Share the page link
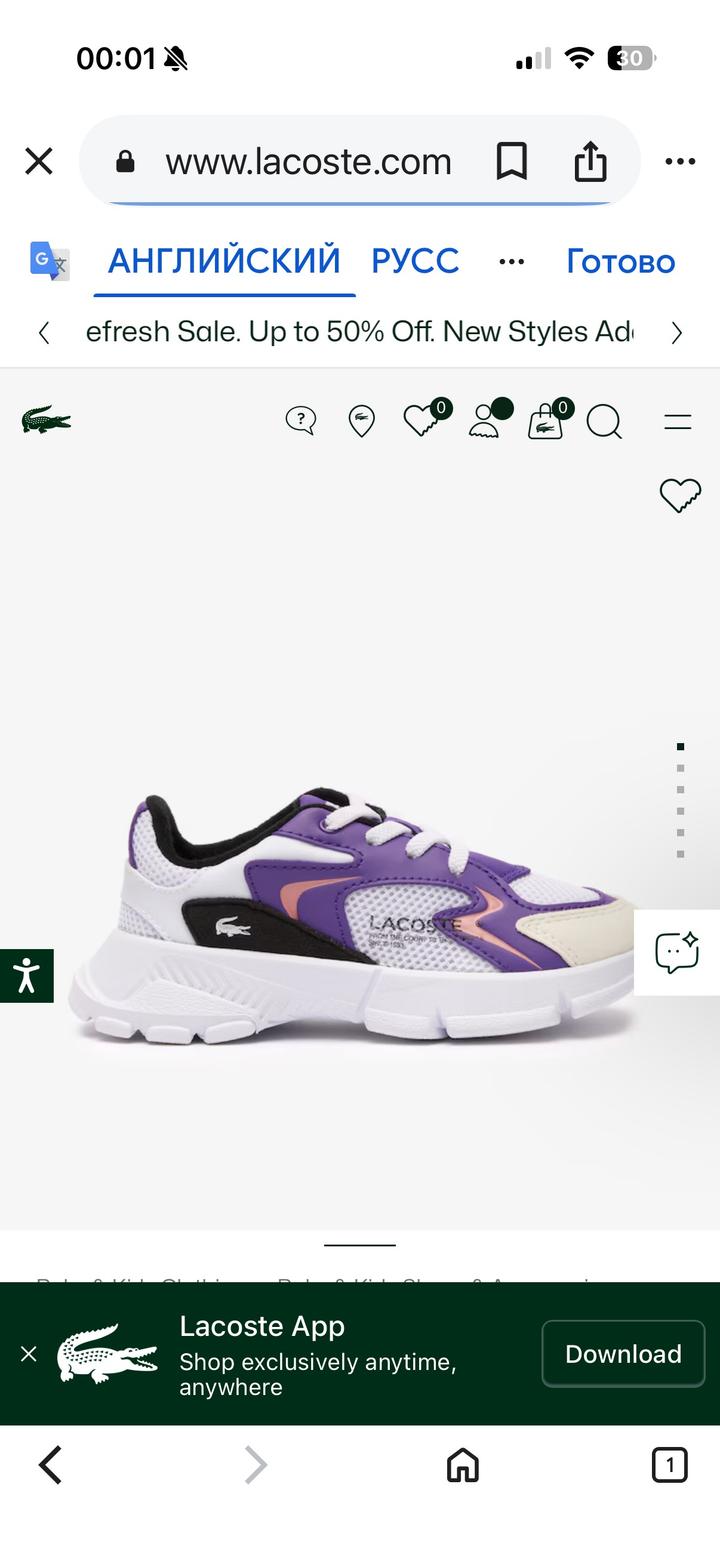 coord(590,161)
